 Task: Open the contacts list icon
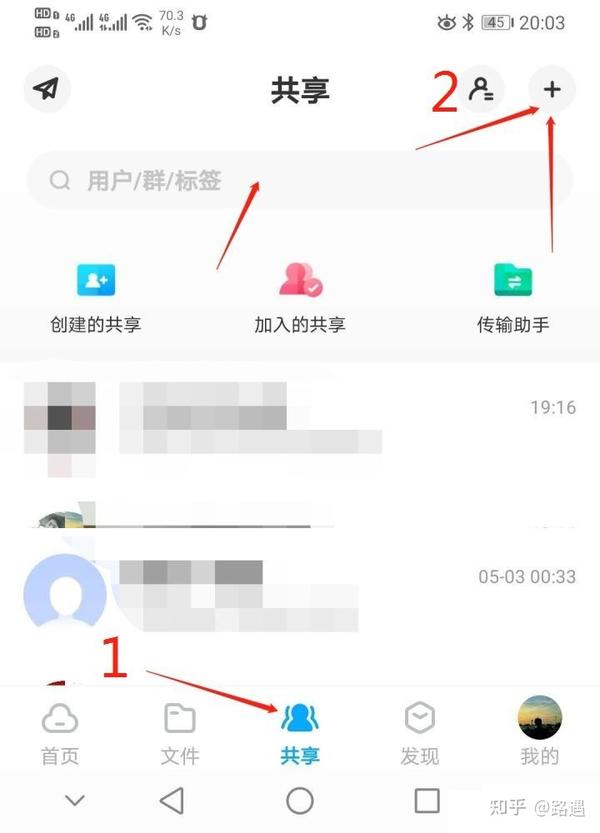(482, 90)
